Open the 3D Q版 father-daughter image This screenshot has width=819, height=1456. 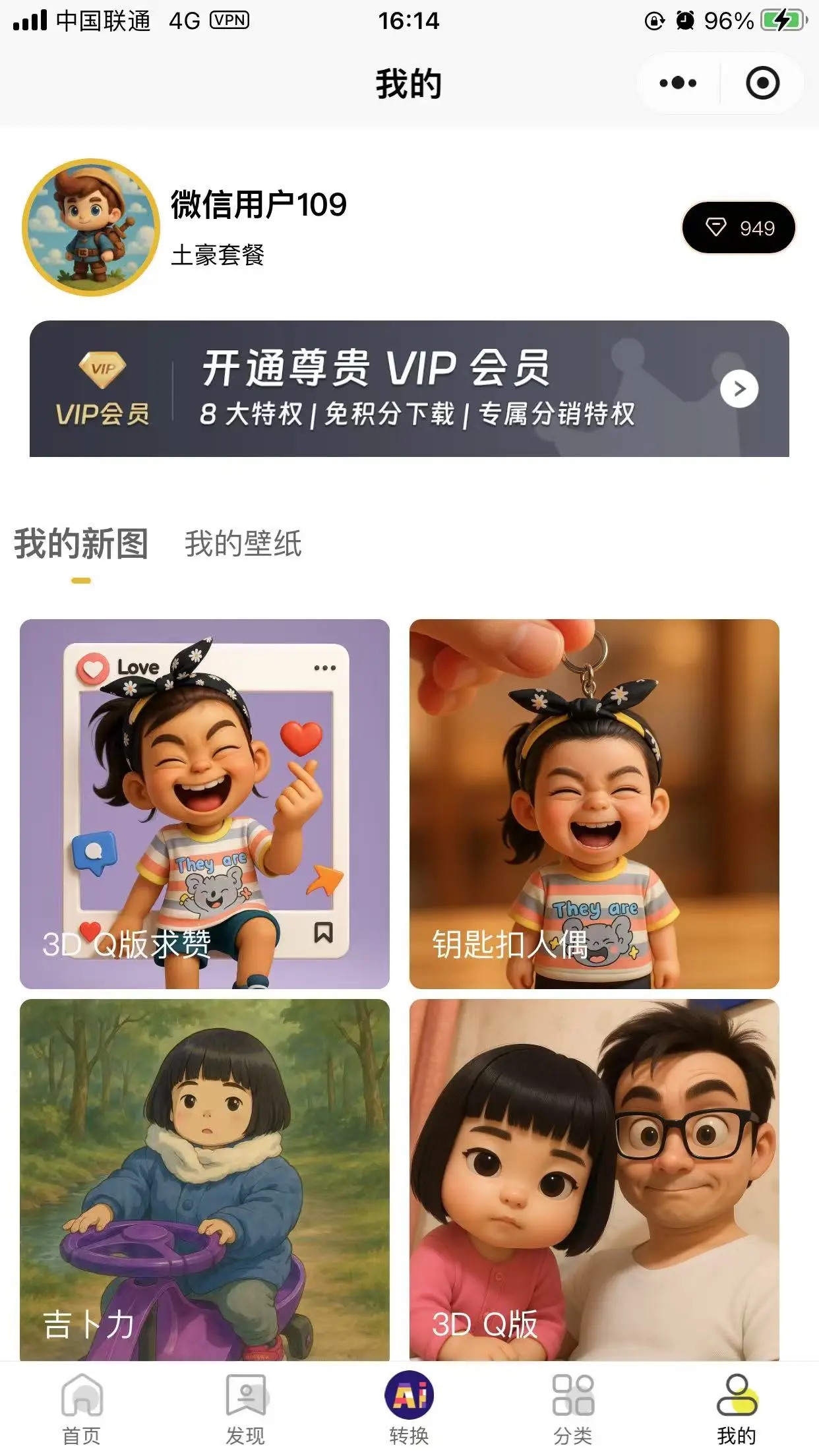[x=594, y=1179]
